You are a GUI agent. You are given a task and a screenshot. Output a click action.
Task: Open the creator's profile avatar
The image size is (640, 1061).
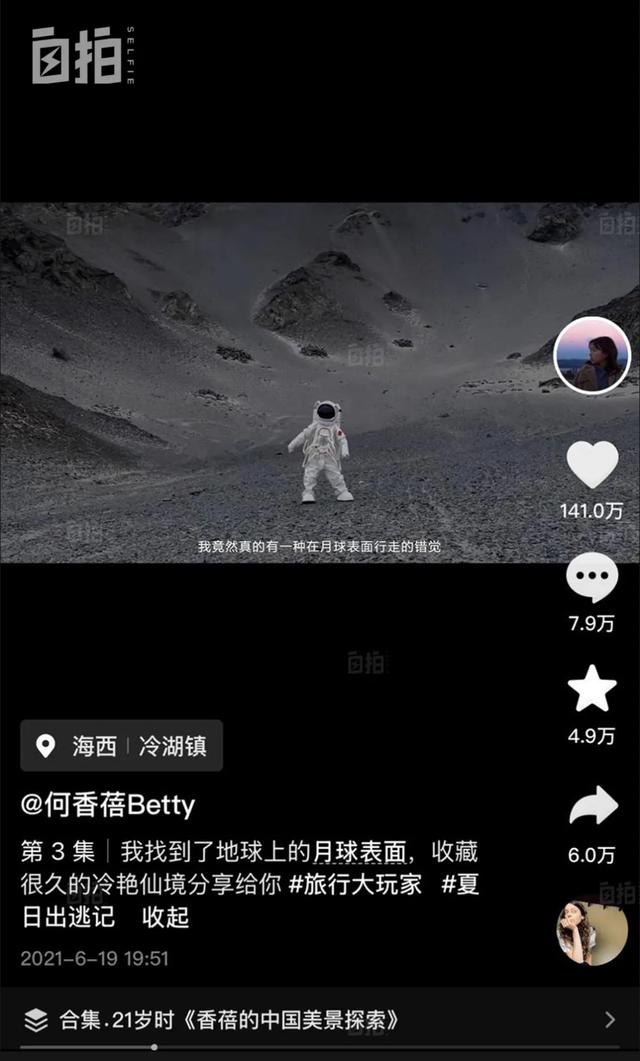point(592,355)
